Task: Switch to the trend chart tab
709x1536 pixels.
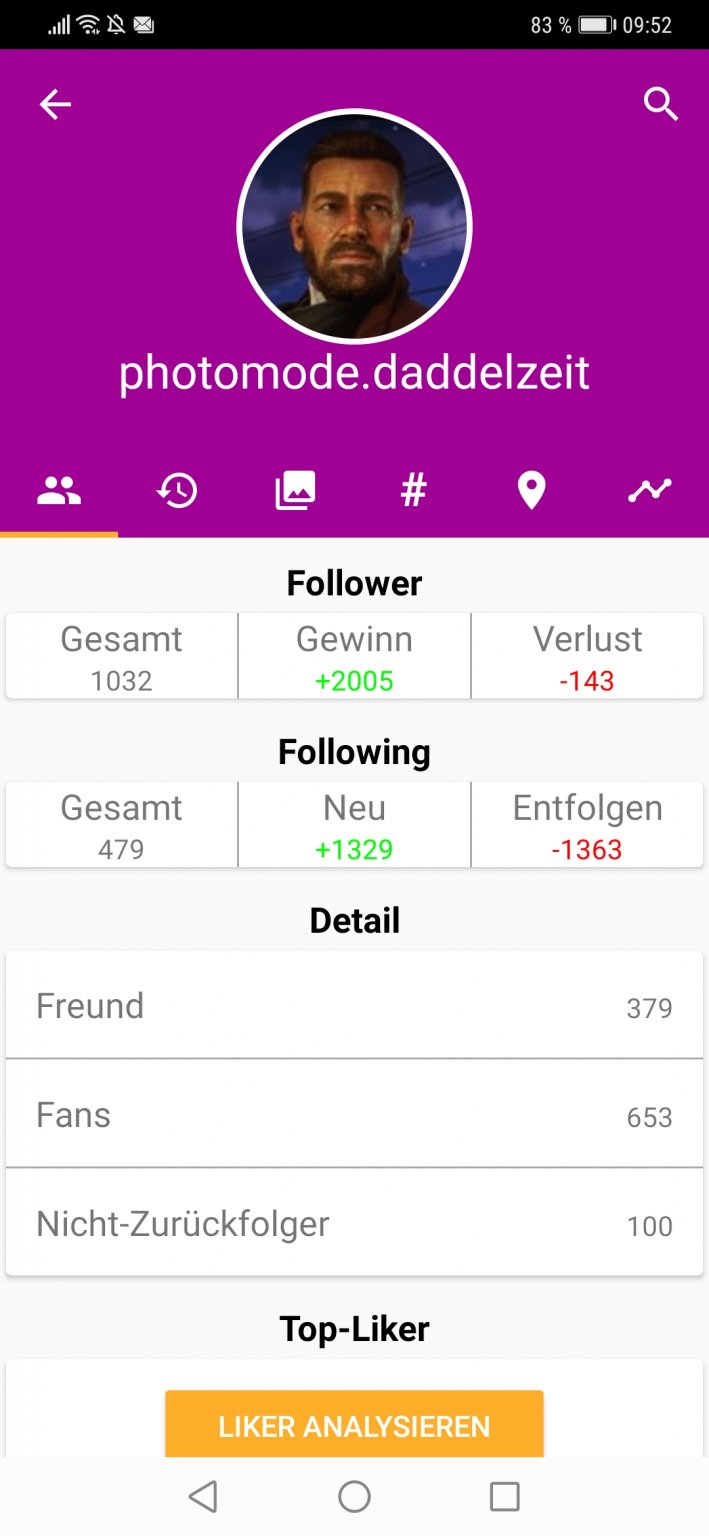Action: click(650, 490)
